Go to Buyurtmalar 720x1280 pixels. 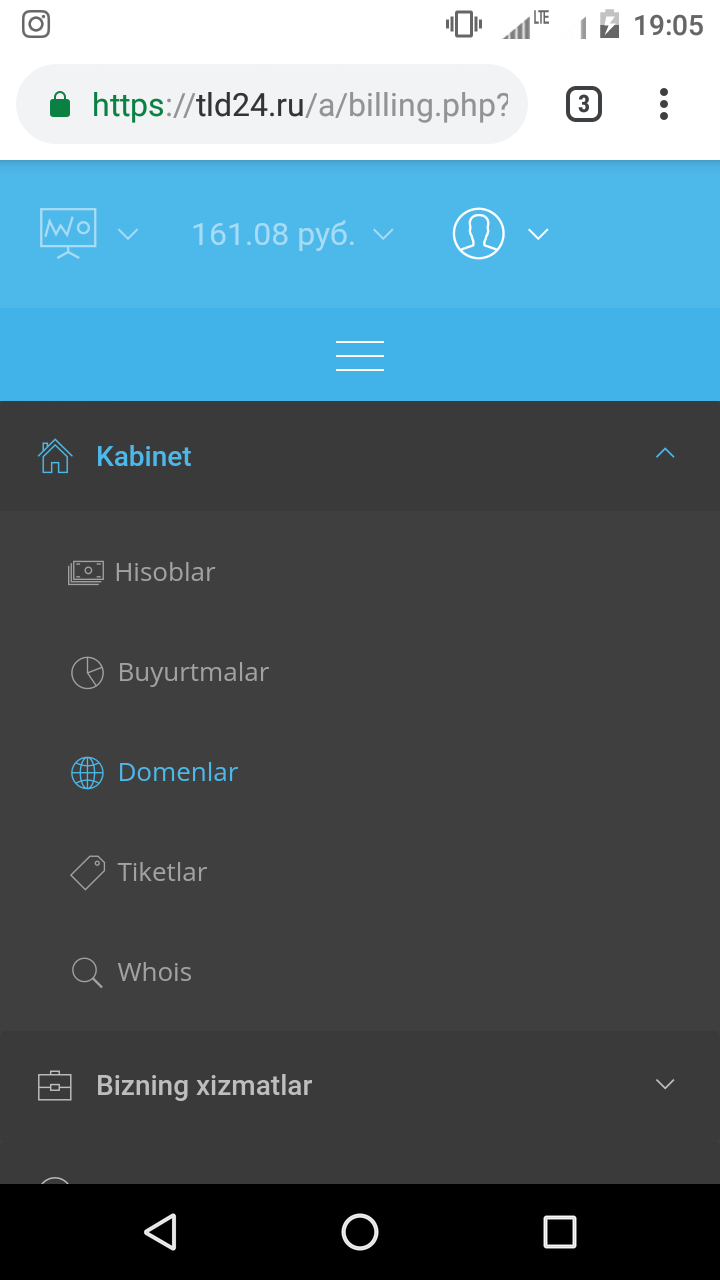[192, 672]
